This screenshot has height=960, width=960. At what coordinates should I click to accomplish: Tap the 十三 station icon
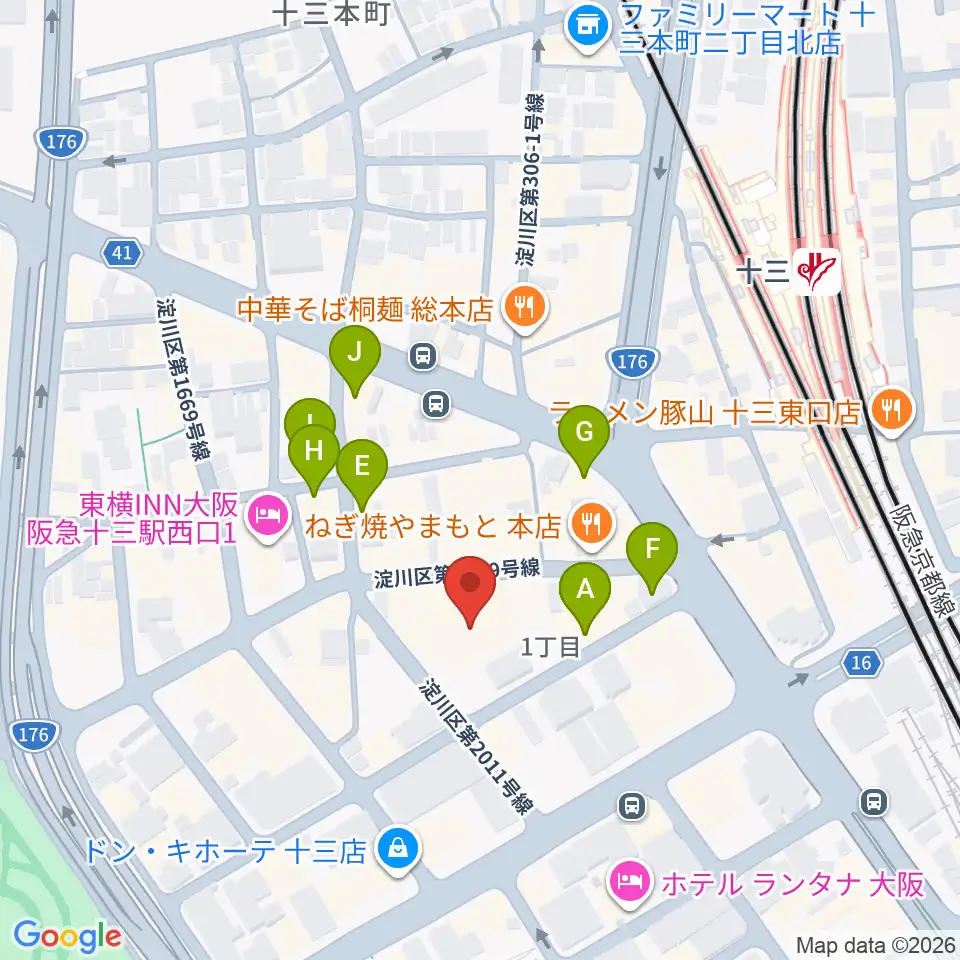point(818,271)
